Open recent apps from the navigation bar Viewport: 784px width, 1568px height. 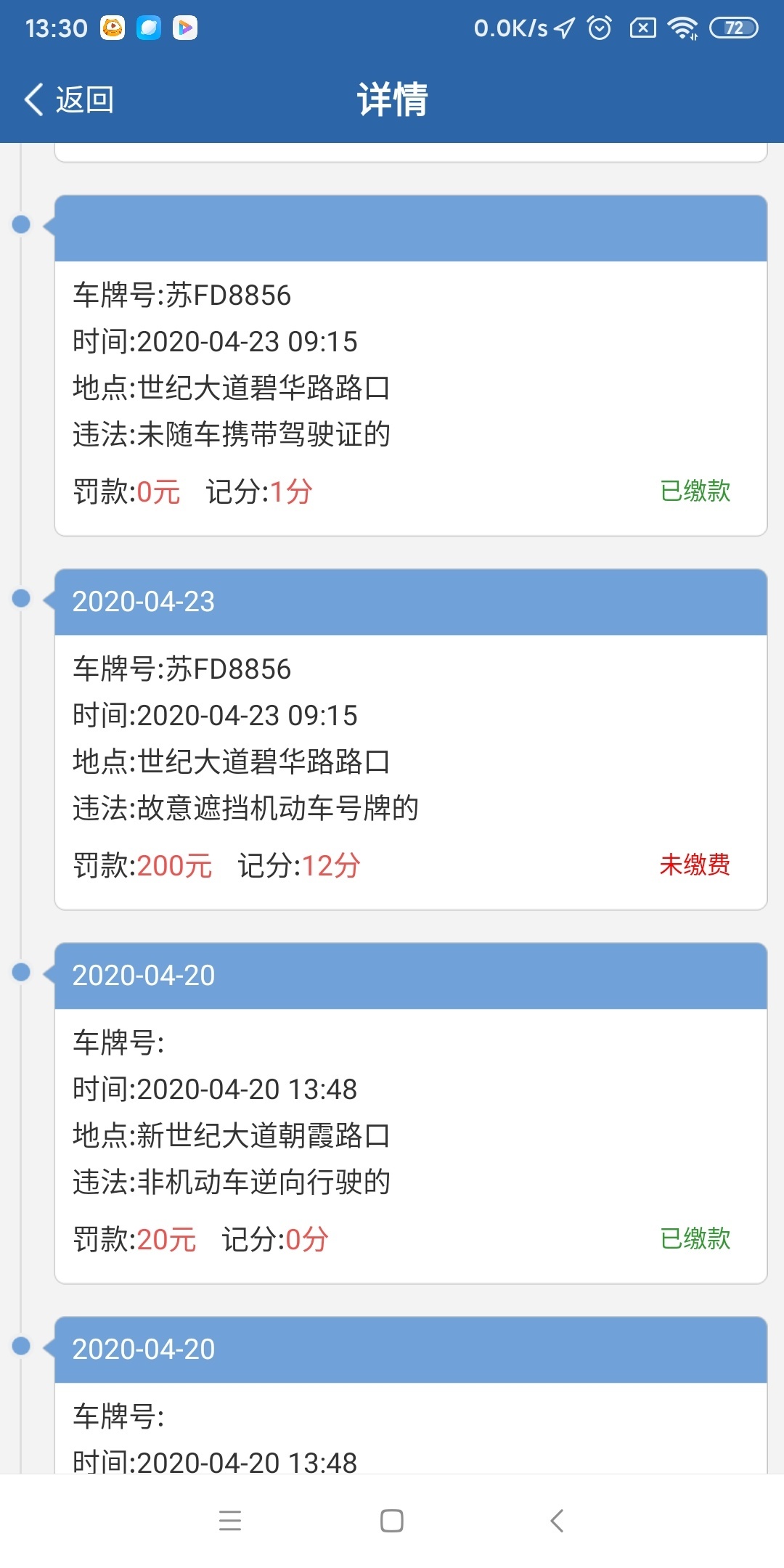pyautogui.click(x=230, y=1521)
